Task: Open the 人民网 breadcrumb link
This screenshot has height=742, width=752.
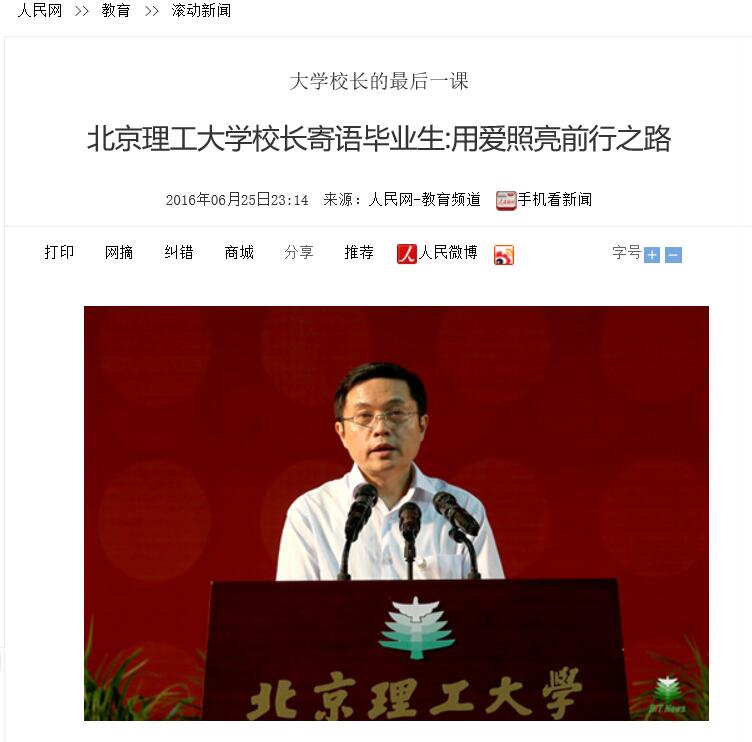Action: [39, 11]
